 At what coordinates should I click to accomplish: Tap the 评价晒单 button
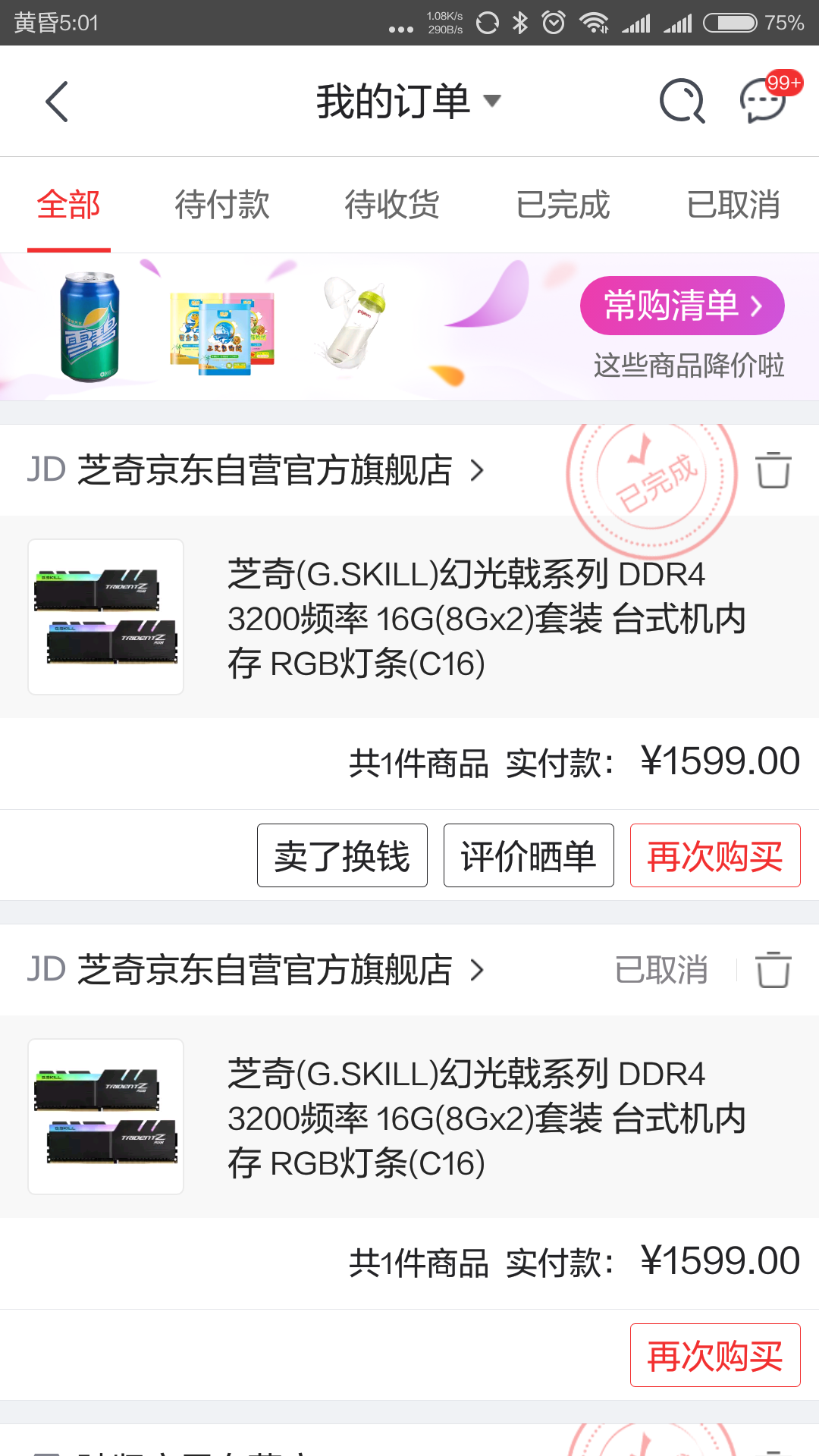pyautogui.click(x=529, y=855)
